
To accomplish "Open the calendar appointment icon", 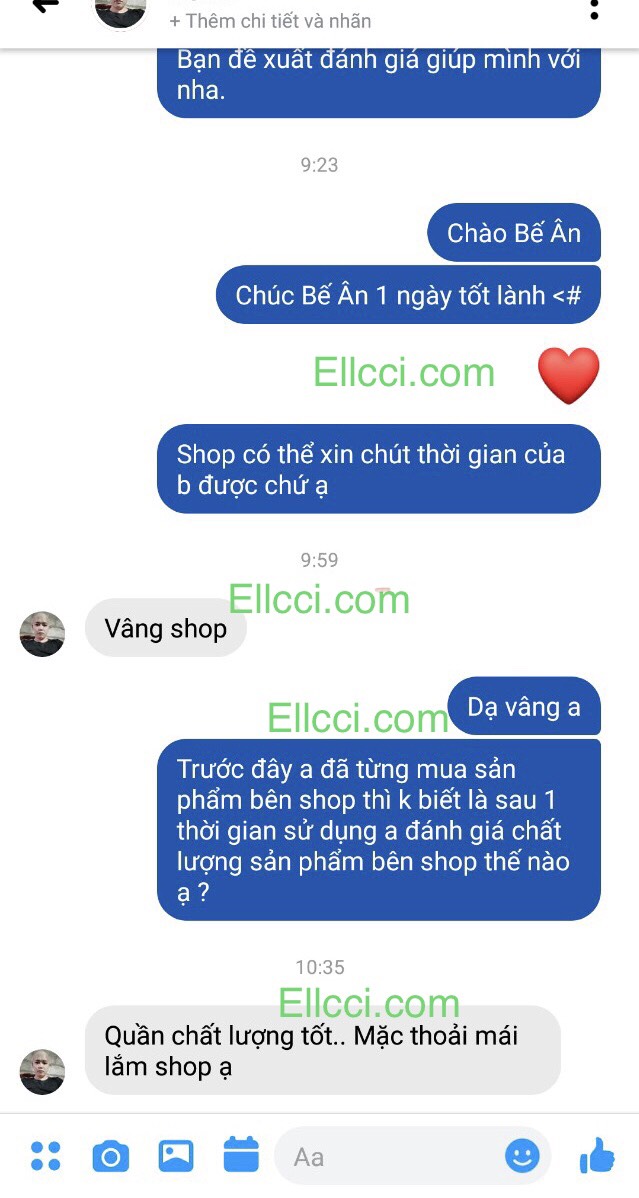I will click(x=241, y=1156).
